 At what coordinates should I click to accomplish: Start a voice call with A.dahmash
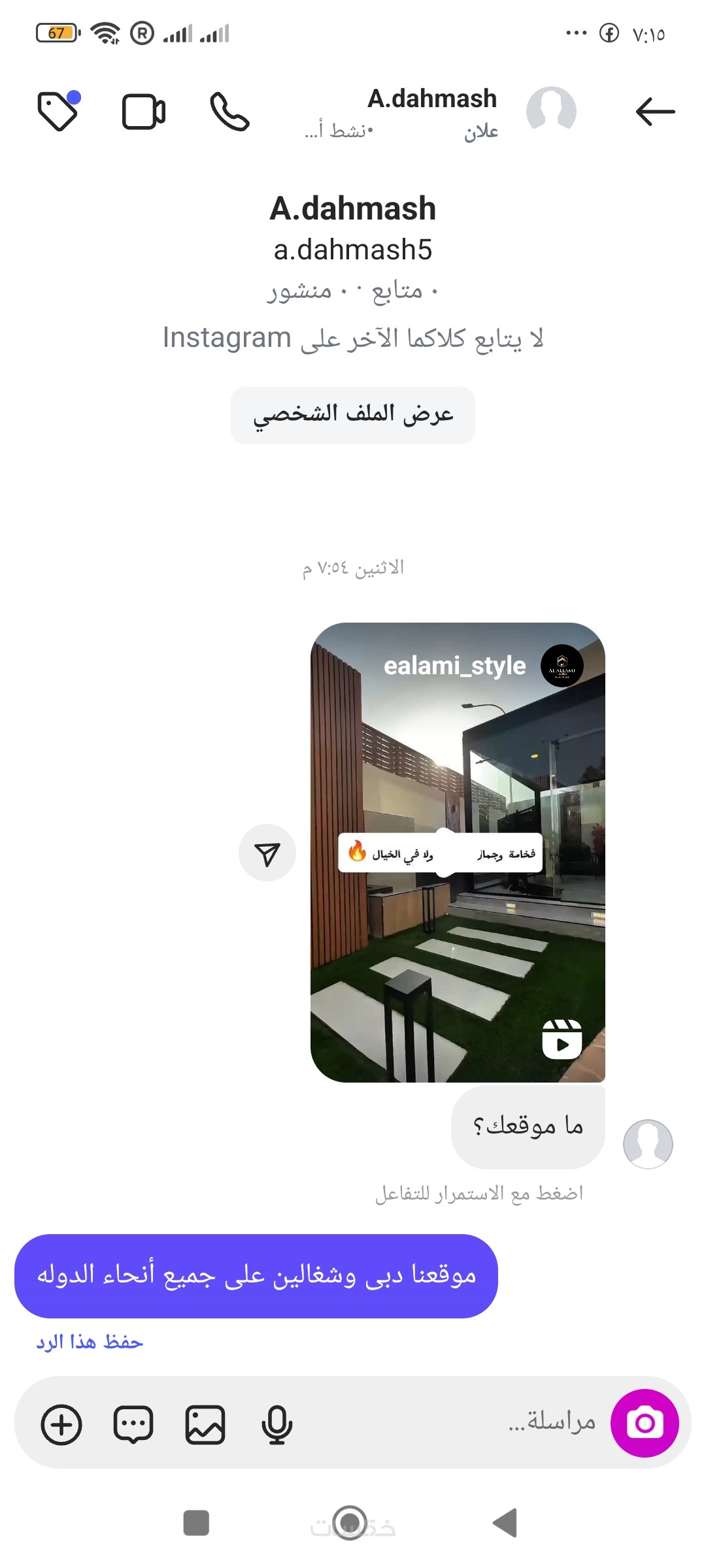click(x=229, y=112)
